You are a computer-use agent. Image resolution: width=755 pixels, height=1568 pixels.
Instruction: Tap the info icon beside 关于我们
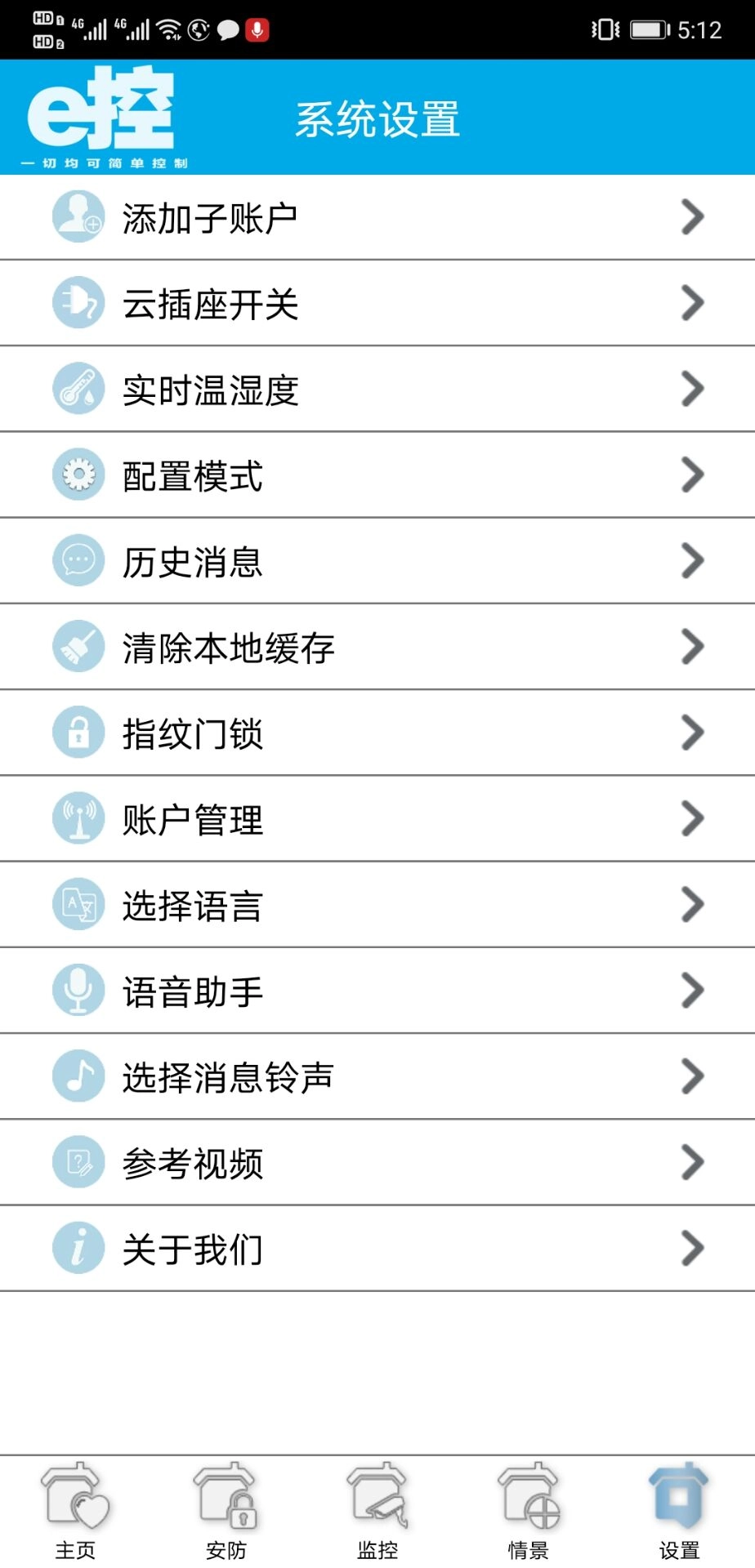click(x=78, y=1248)
